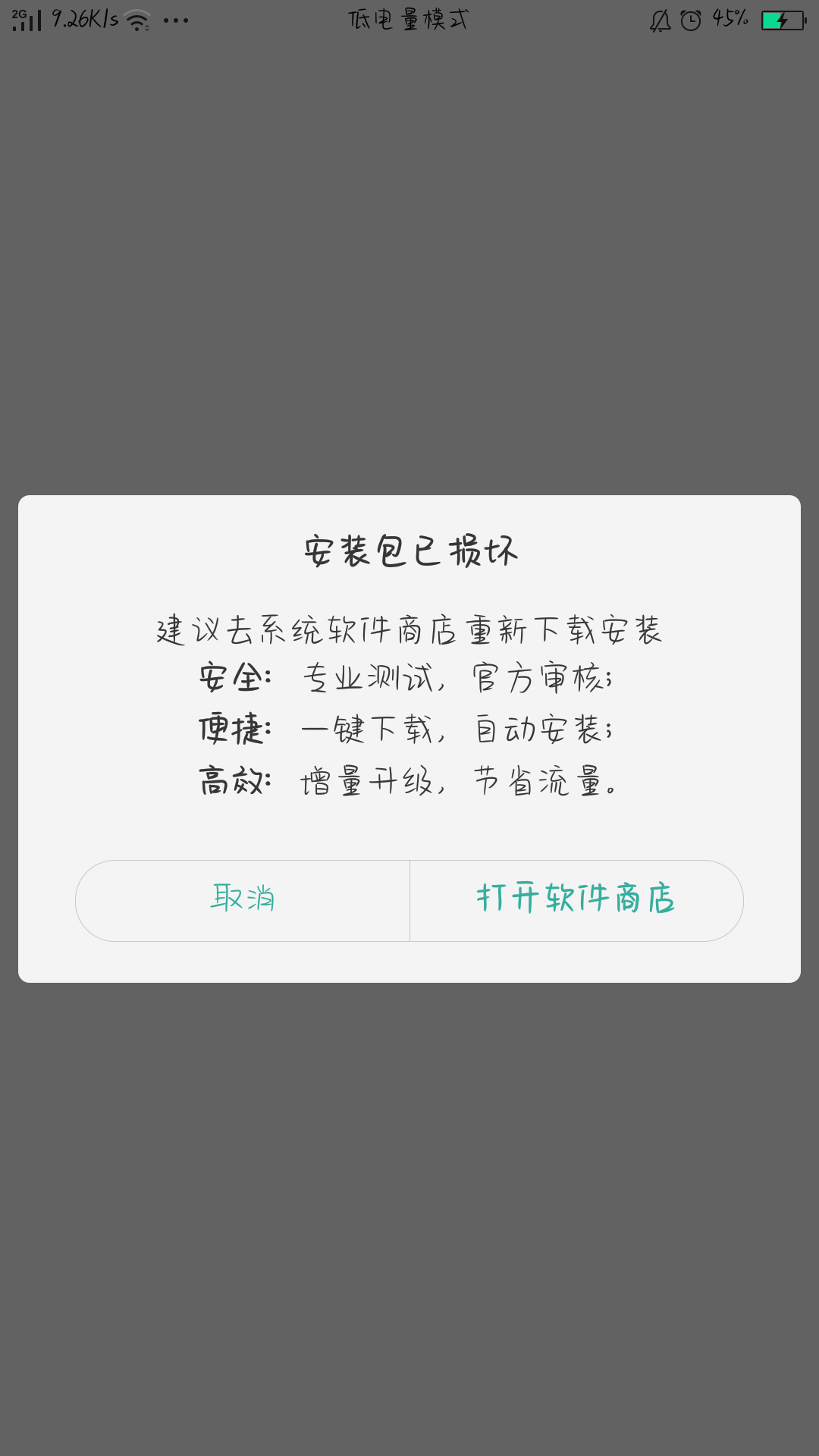Tap the battery charging icon
Image resolution: width=819 pixels, height=1456 pixels.
click(x=781, y=20)
